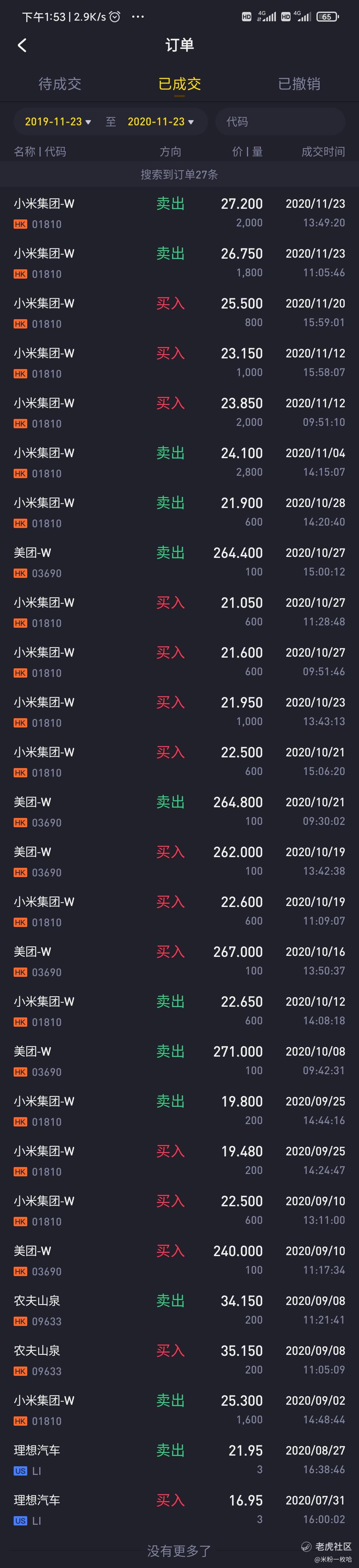The width and height of the screenshot is (359, 1568).
Task: Select the 已成交 tab
Action: tap(179, 83)
